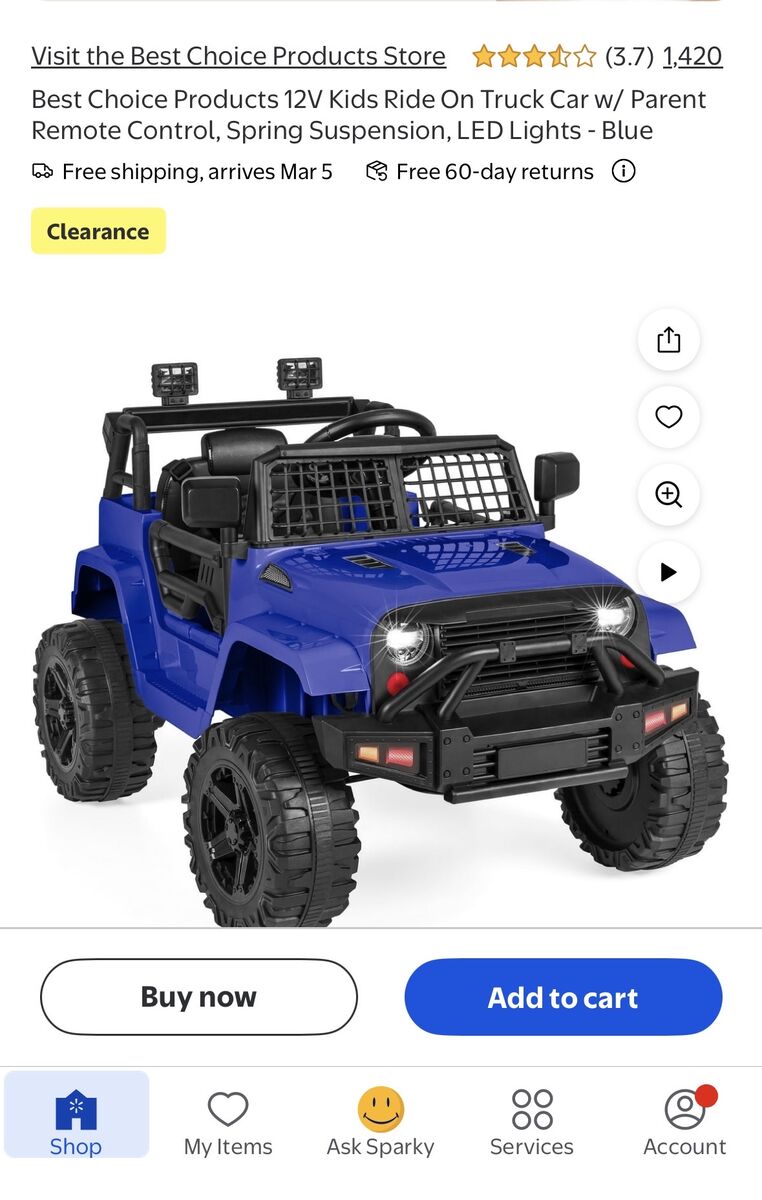Image resolution: width=762 pixels, height=1200 pixels.
Task: Tap Buy now
Action: coord(199,997)
